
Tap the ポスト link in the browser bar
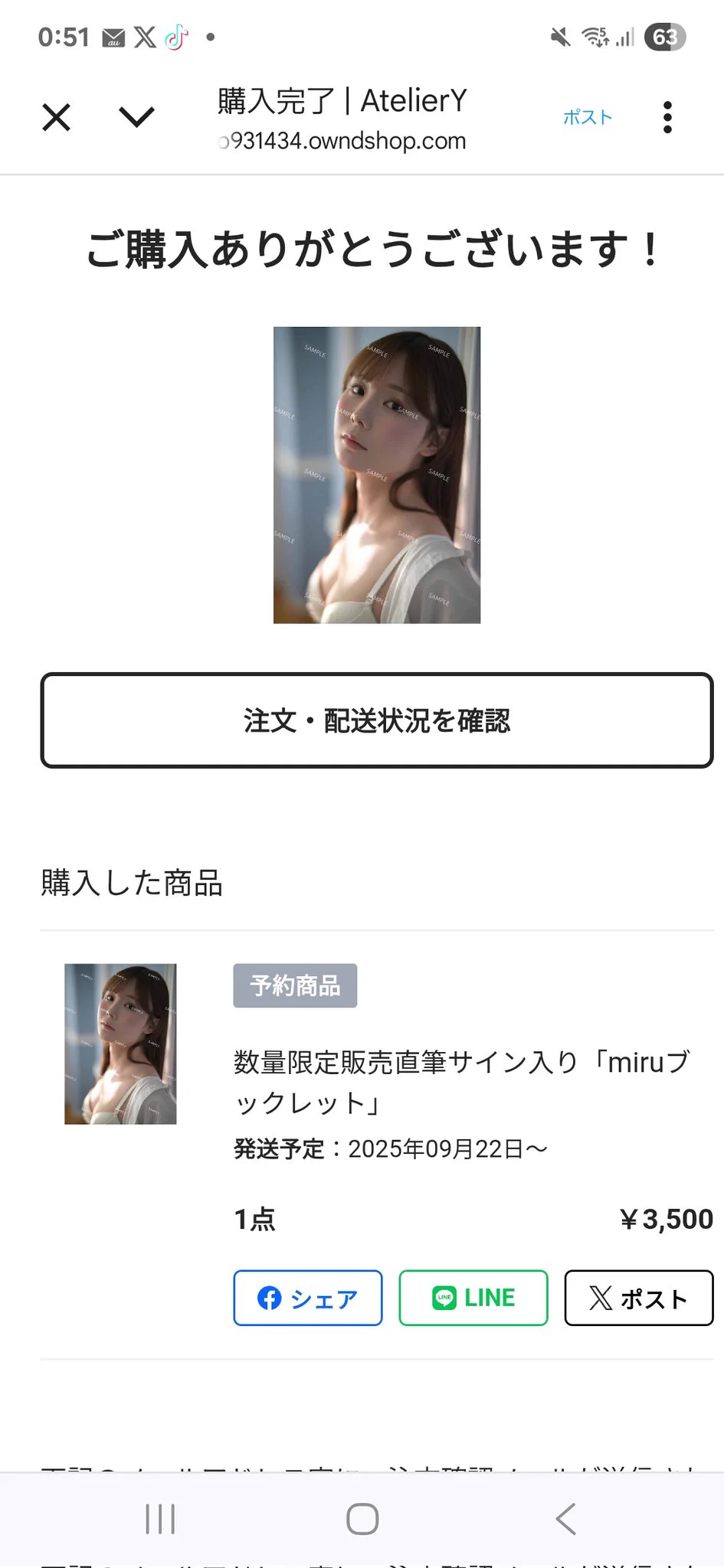click(x=588, y=117)
